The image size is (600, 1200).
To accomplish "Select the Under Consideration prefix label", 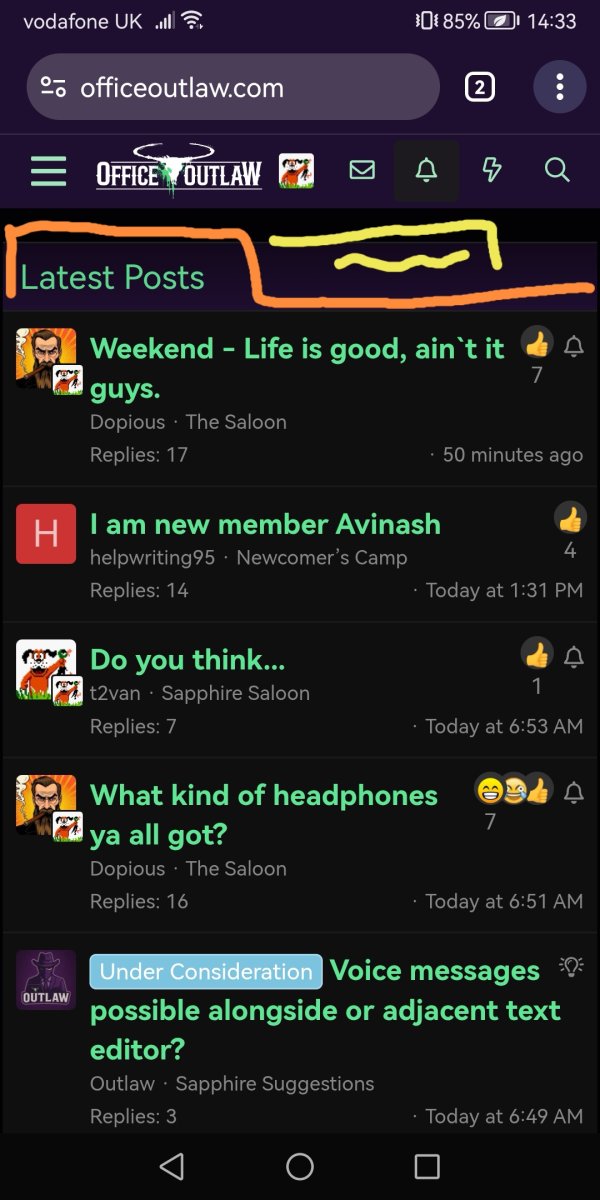I will coord(206,972).
